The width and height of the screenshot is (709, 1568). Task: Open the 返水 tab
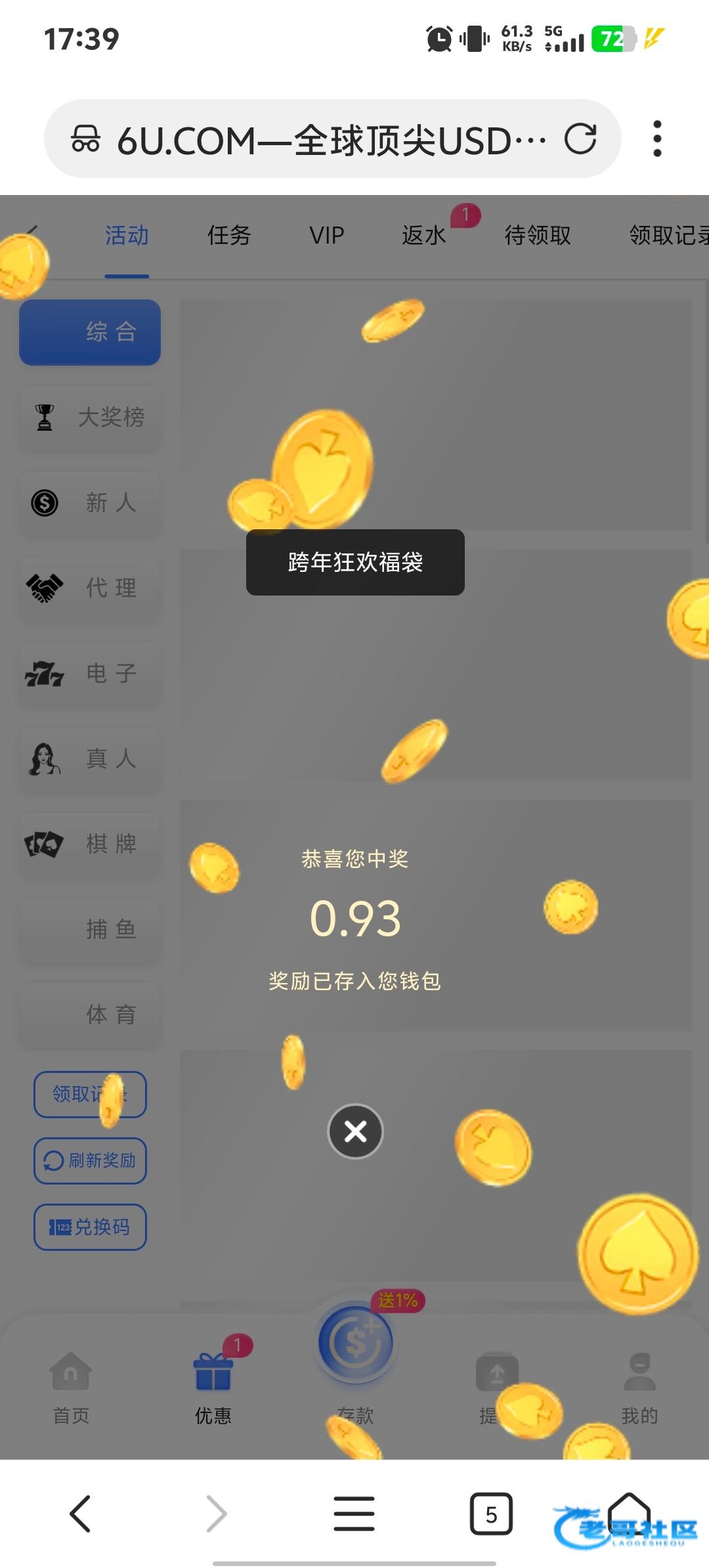[424, 235]
